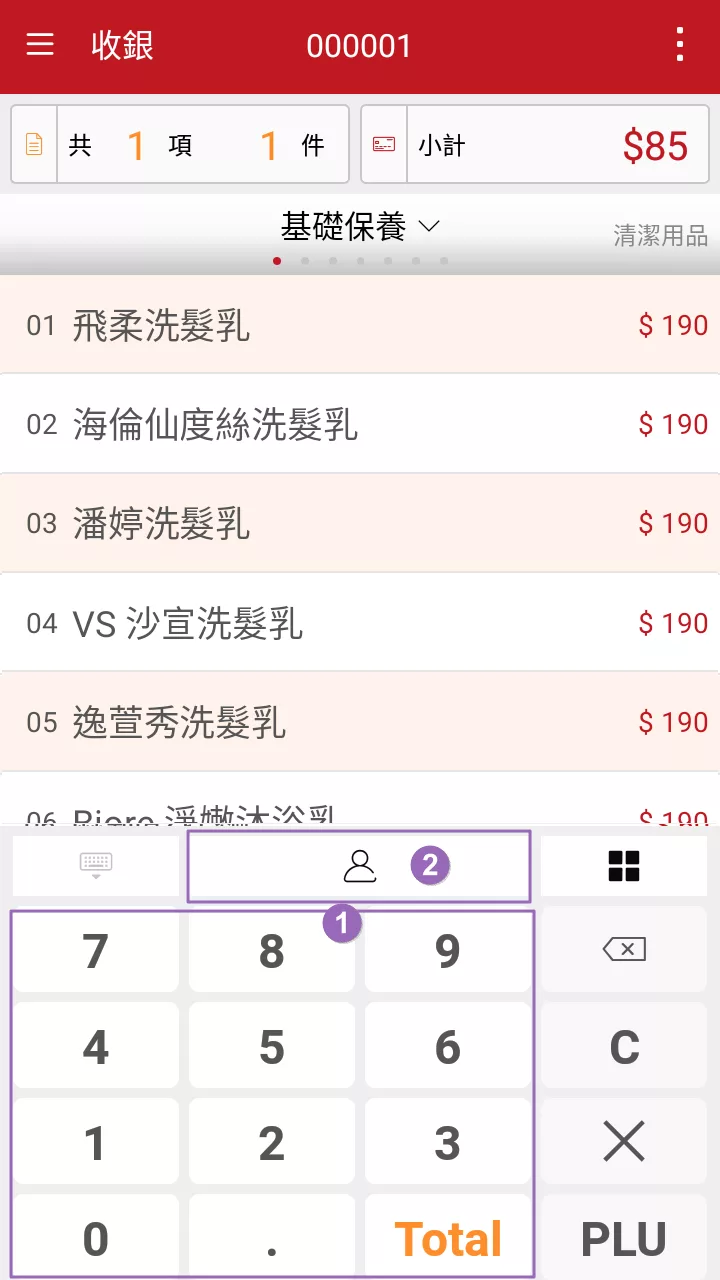
Task: Add 潘婷洗髮乳 to the order
Action: pos(360,523)
